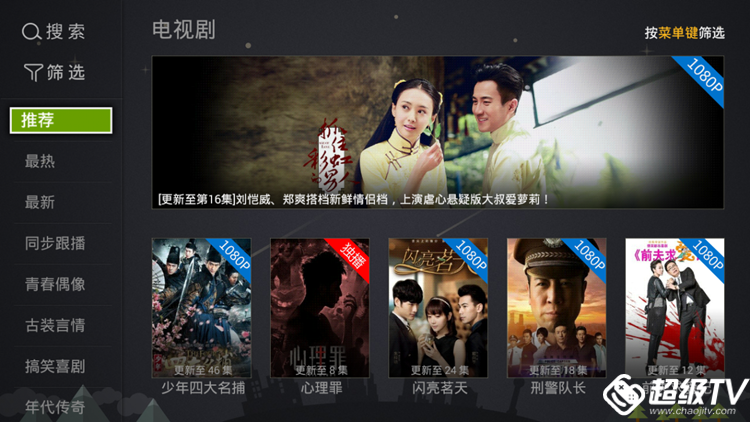Open the featured banner with 刘恺威 and 郑爽
Viewport: 750px width, 422px height.
(x=437, y=132)
